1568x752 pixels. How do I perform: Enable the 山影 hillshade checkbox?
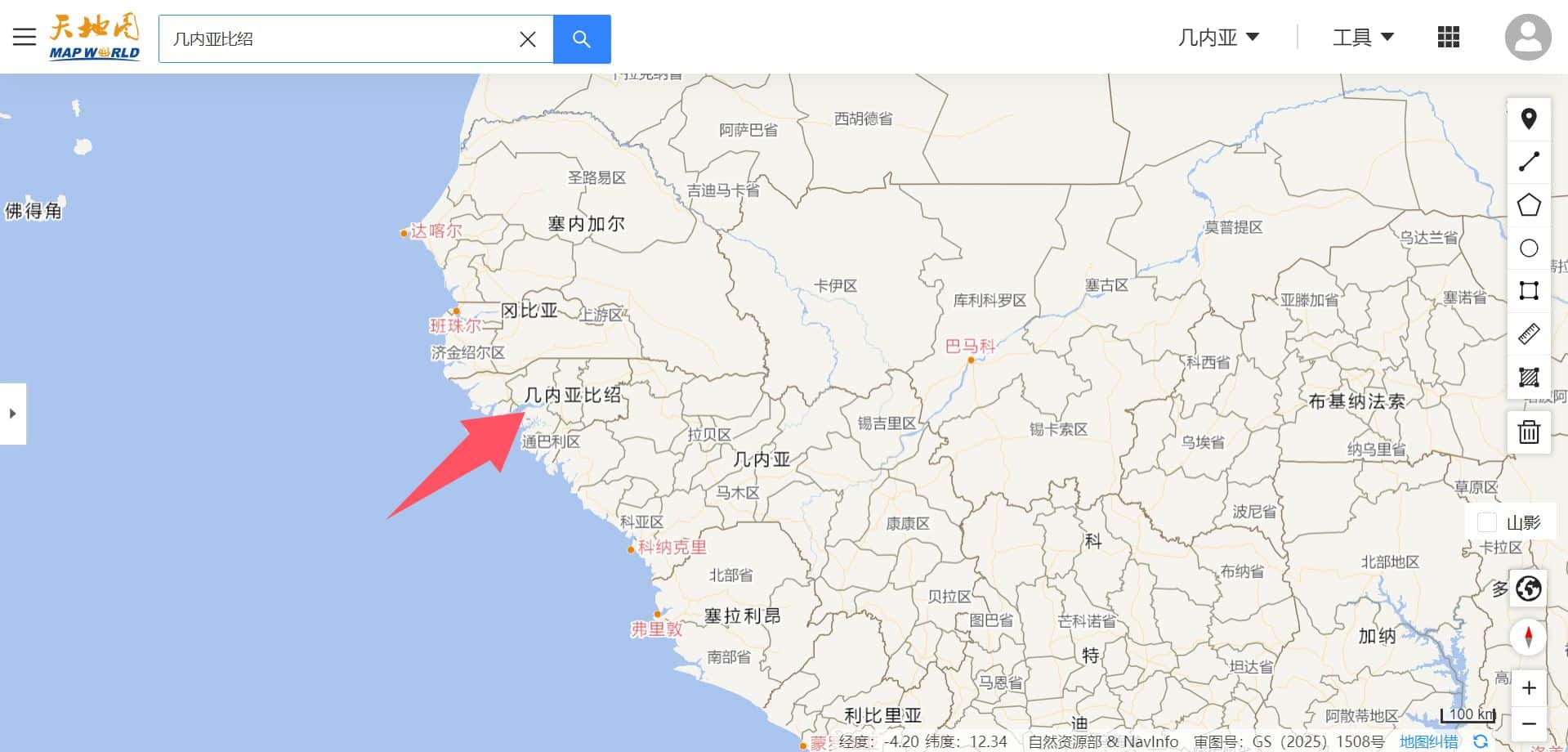point(1487,522)
